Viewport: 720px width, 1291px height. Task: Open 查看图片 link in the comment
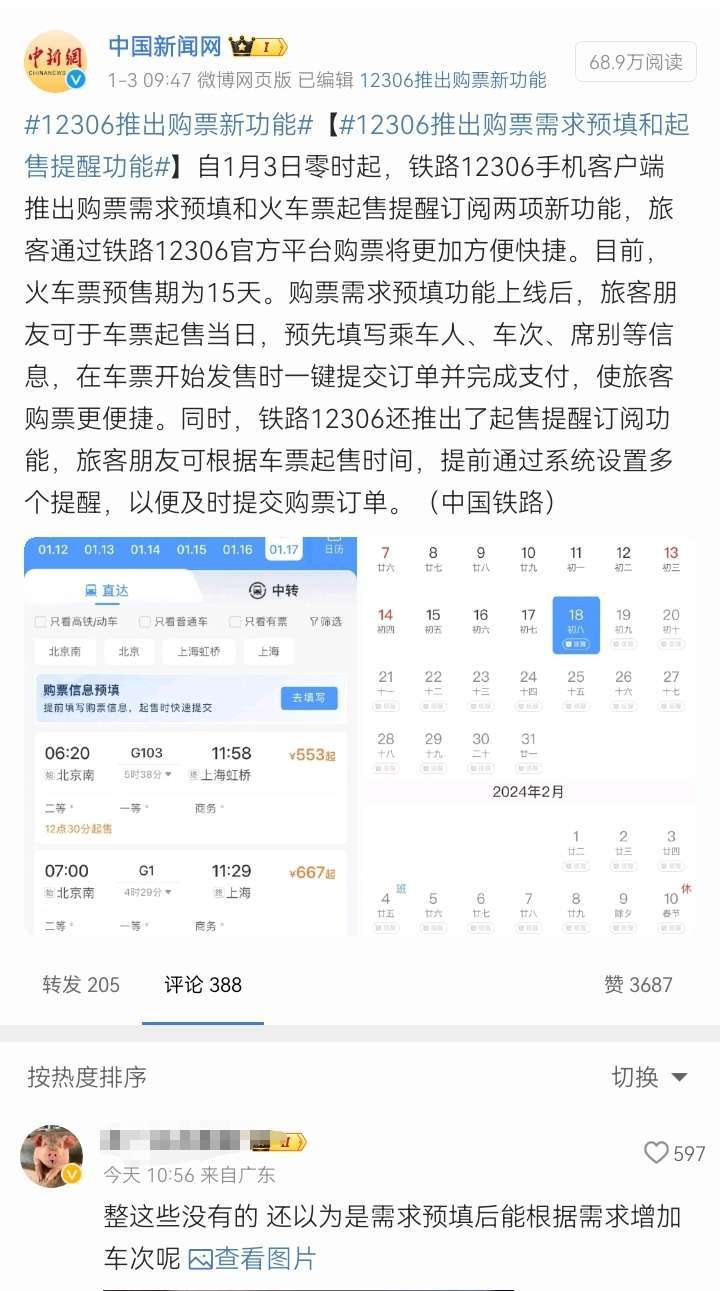pos(252,1258)
